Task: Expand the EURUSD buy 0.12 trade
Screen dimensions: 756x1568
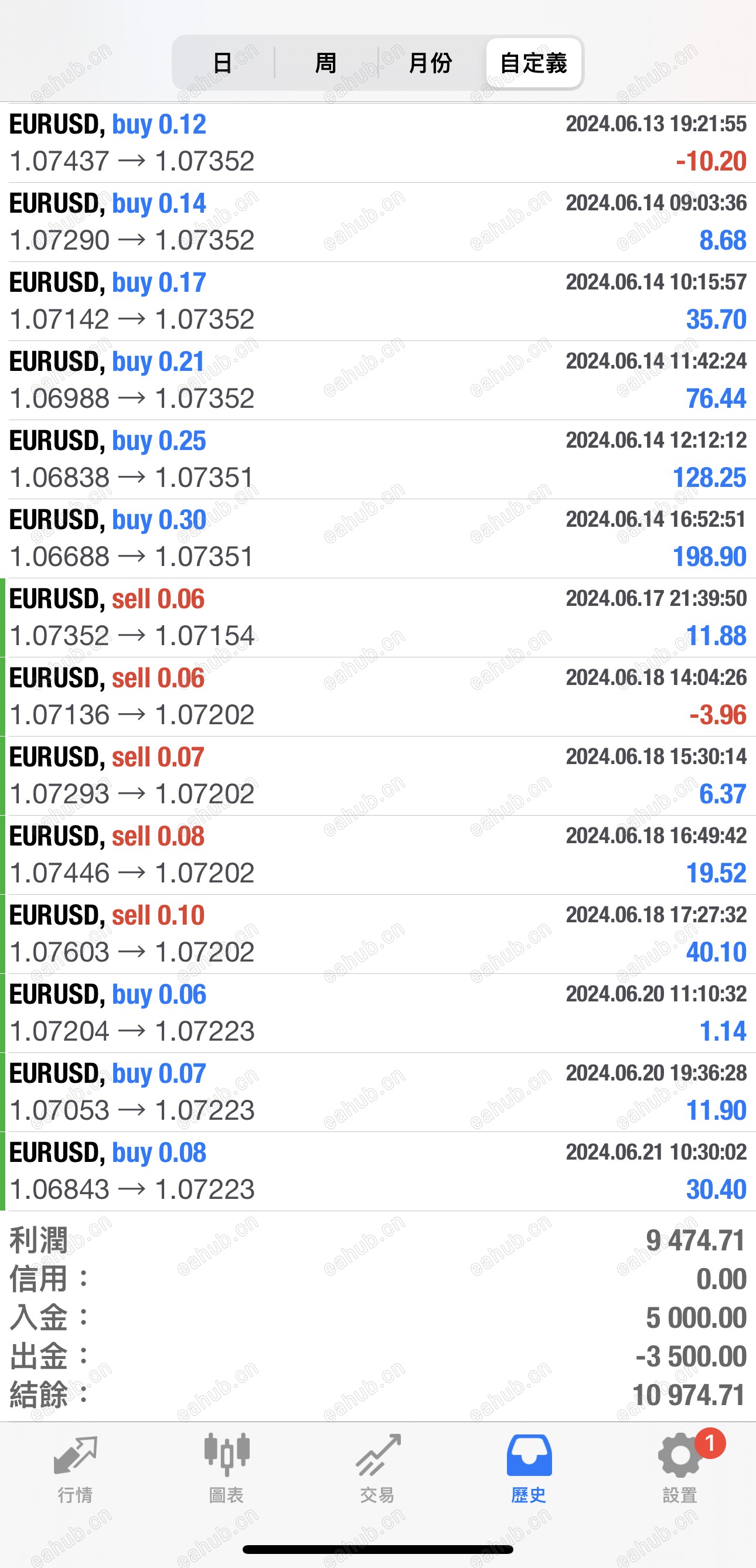Action: coord(377,143)
